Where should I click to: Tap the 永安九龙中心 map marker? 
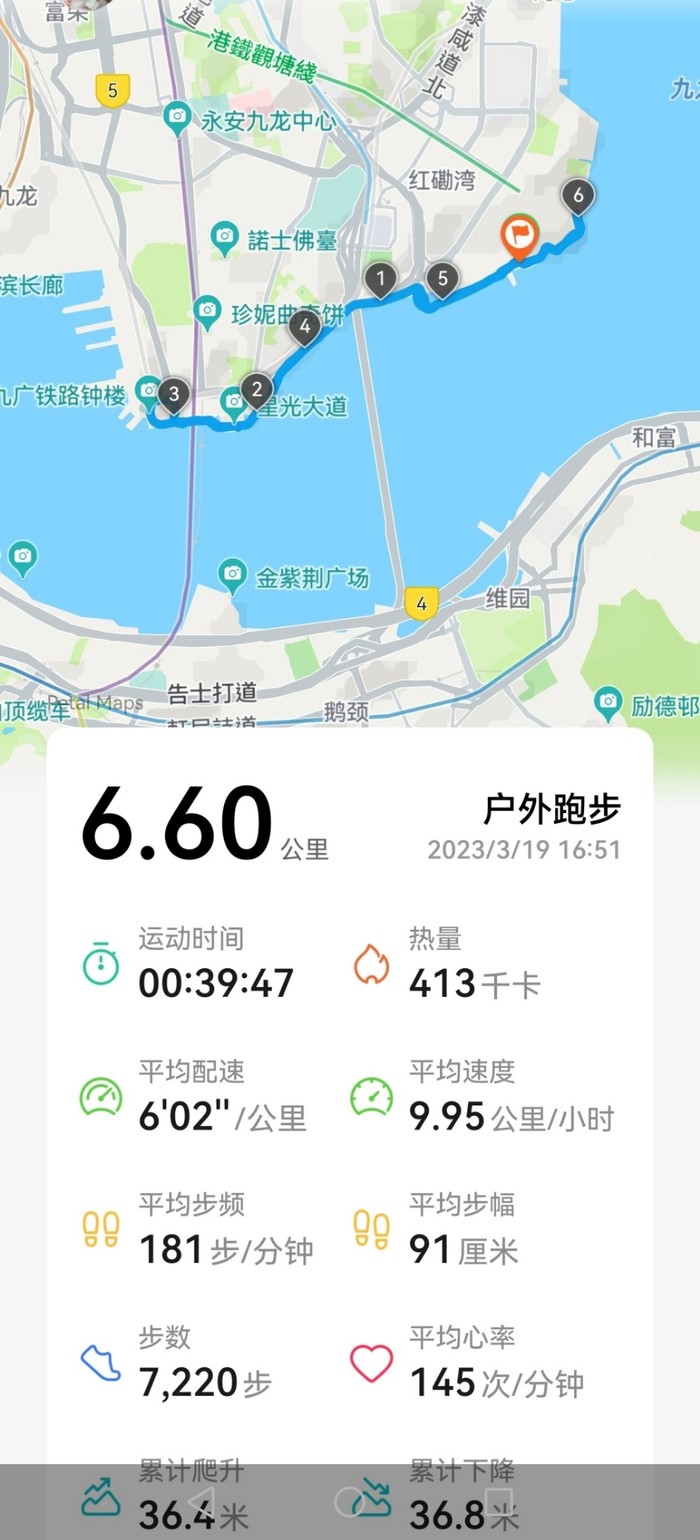pos(177,118)
